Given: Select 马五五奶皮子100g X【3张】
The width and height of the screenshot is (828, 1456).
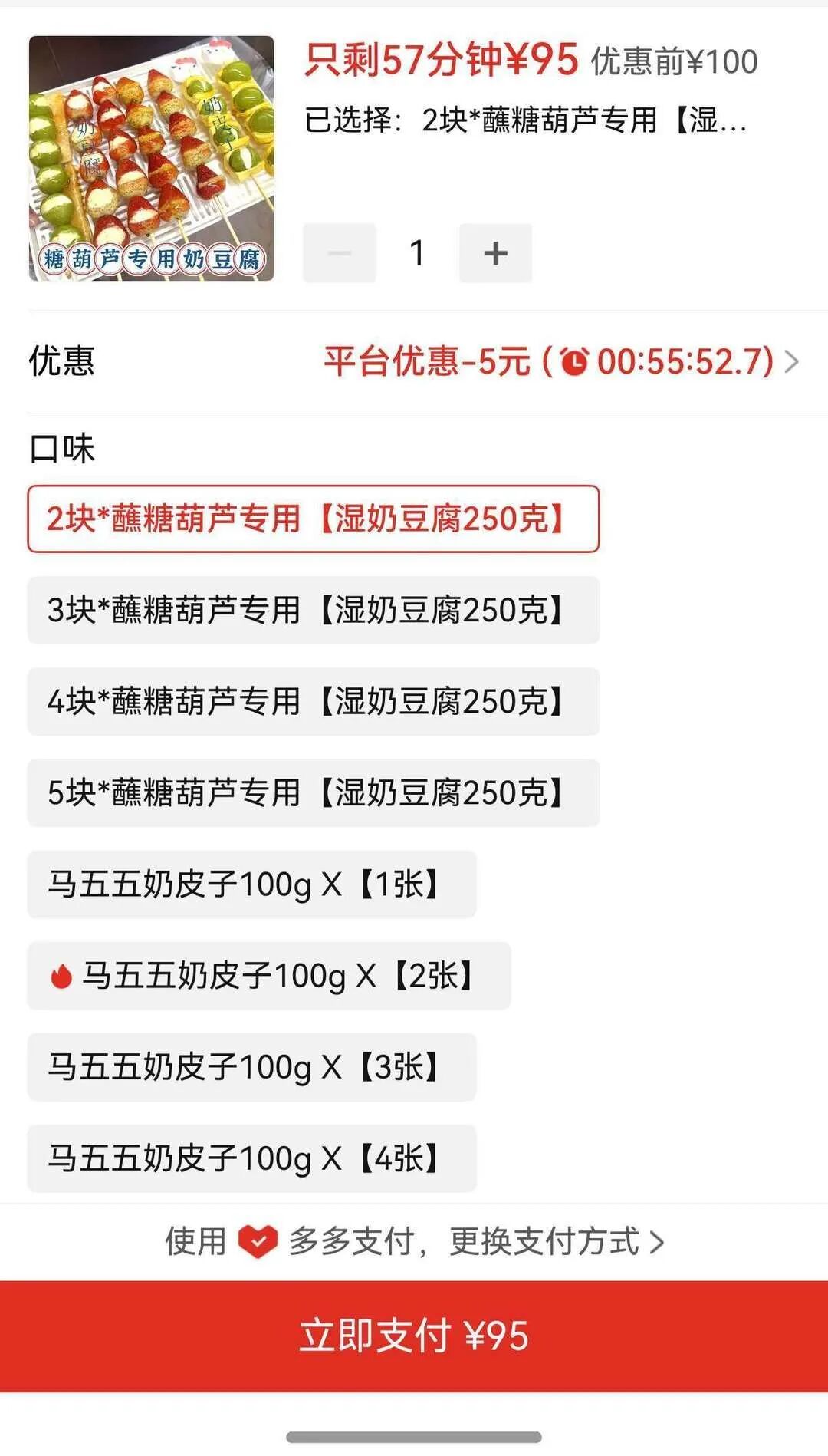Looking at the screenshot, I should point(251,1067).
